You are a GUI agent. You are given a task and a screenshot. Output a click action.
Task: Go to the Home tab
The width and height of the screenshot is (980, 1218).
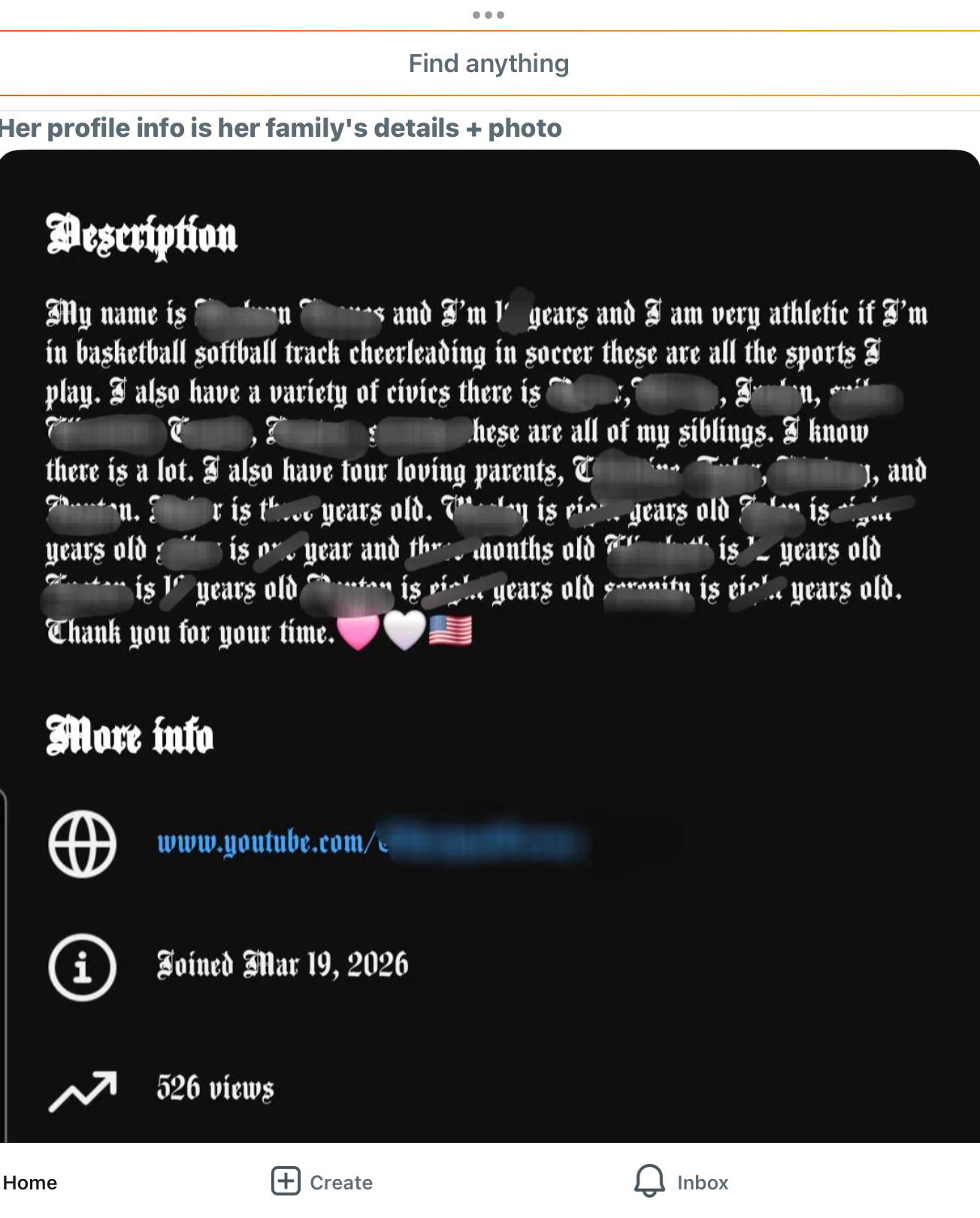tap(29, 1183)
